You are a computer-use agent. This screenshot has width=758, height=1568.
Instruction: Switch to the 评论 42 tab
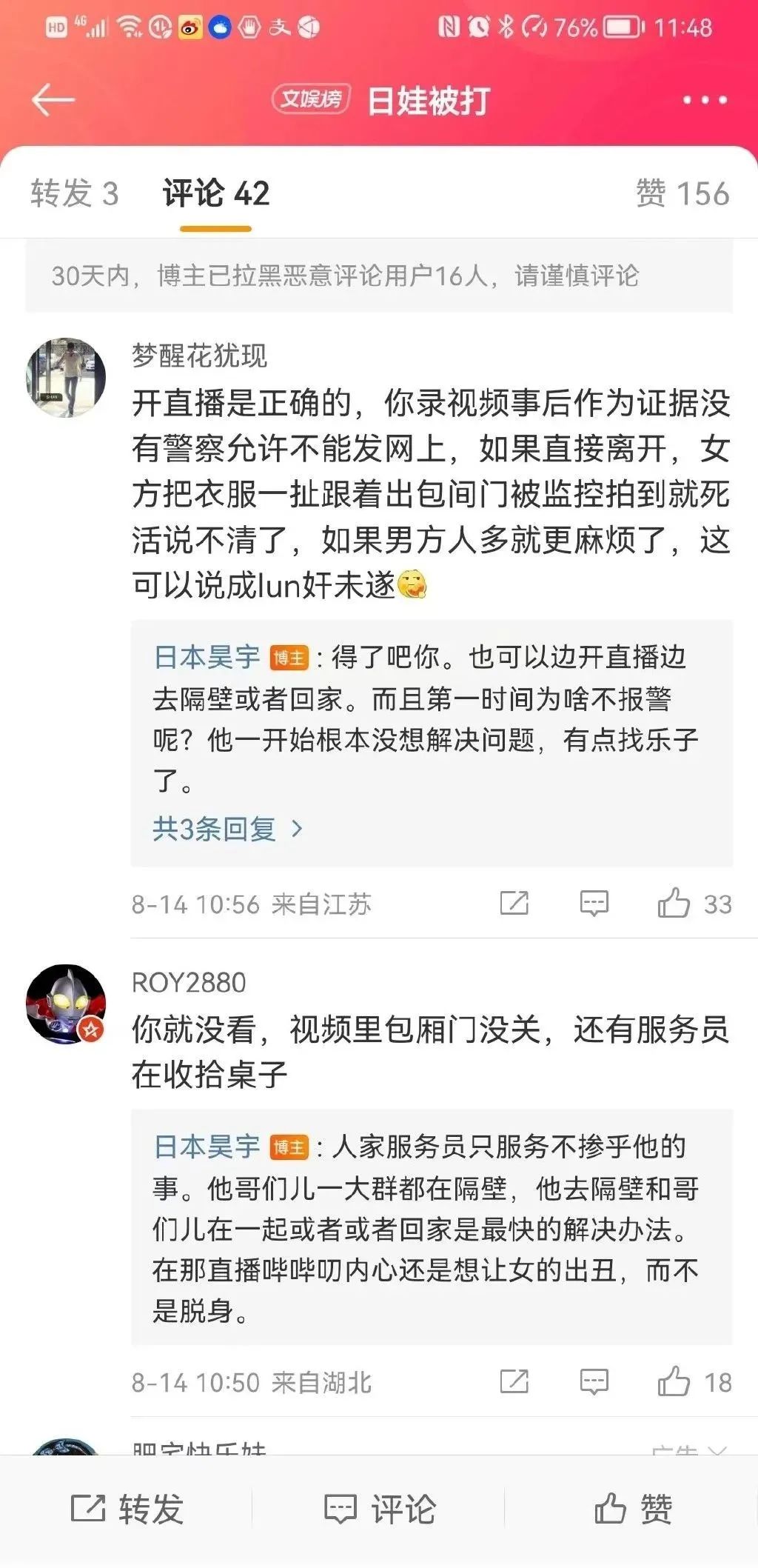tap(216, 194)
